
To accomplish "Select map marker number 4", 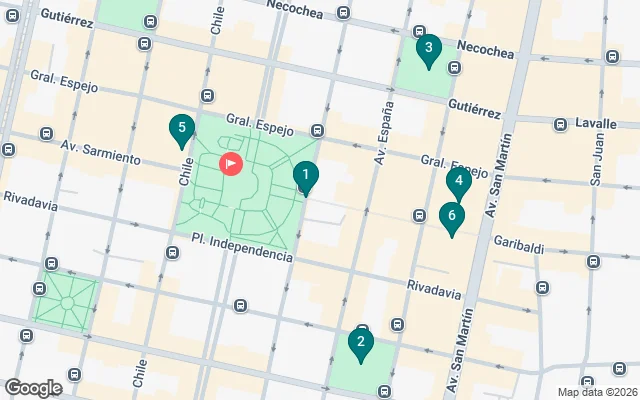I will coord(458,182).
